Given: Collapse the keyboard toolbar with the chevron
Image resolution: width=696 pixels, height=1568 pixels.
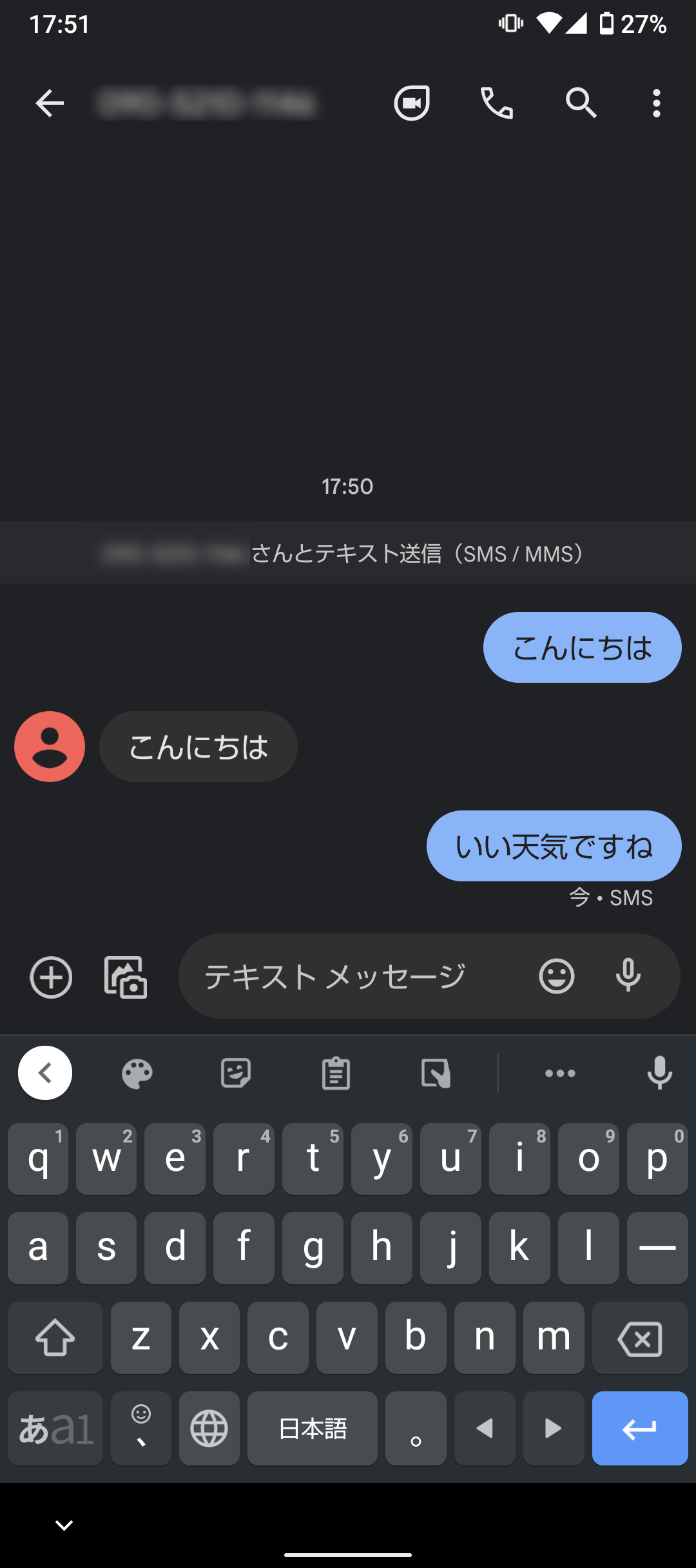Looking at the screenshot, I should point(45,1073).
